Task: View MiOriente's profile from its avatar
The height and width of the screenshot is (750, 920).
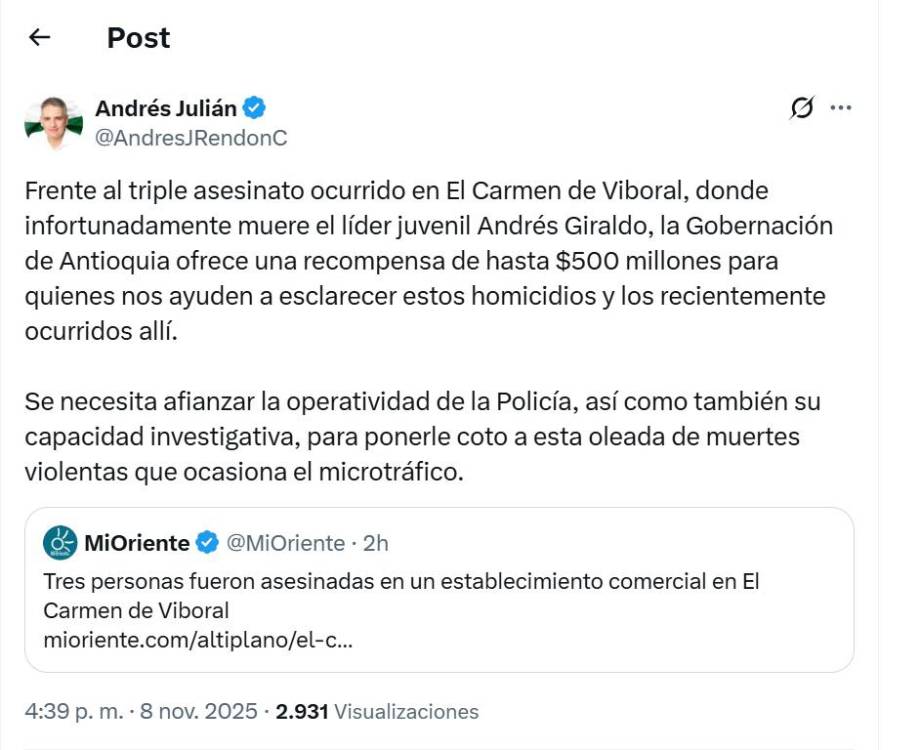Action: (60, 543)
